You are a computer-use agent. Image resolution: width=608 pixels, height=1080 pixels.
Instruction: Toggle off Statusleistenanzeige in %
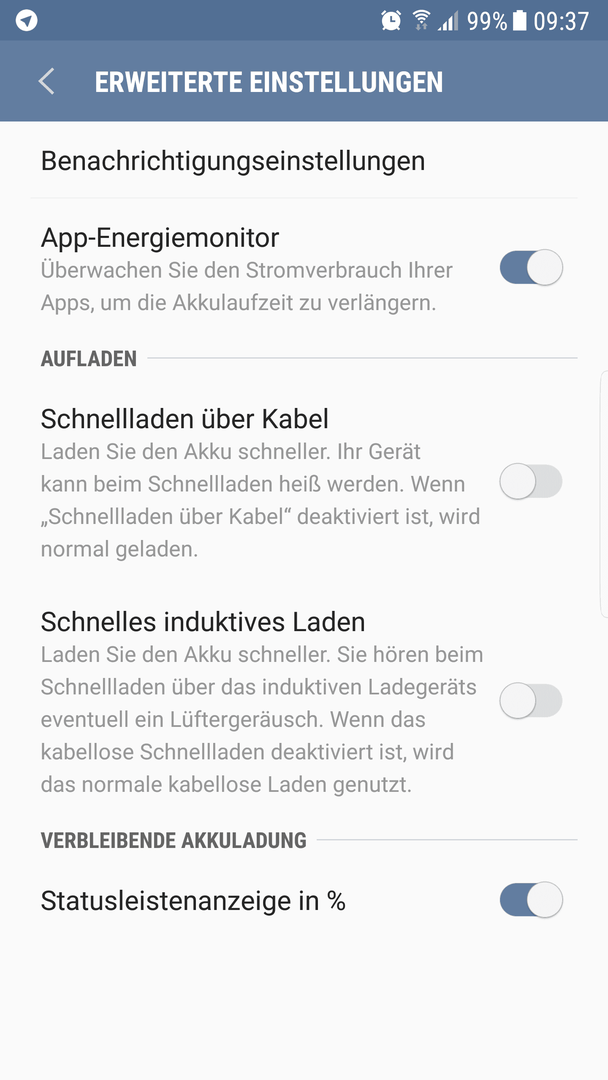click(531, 900)
